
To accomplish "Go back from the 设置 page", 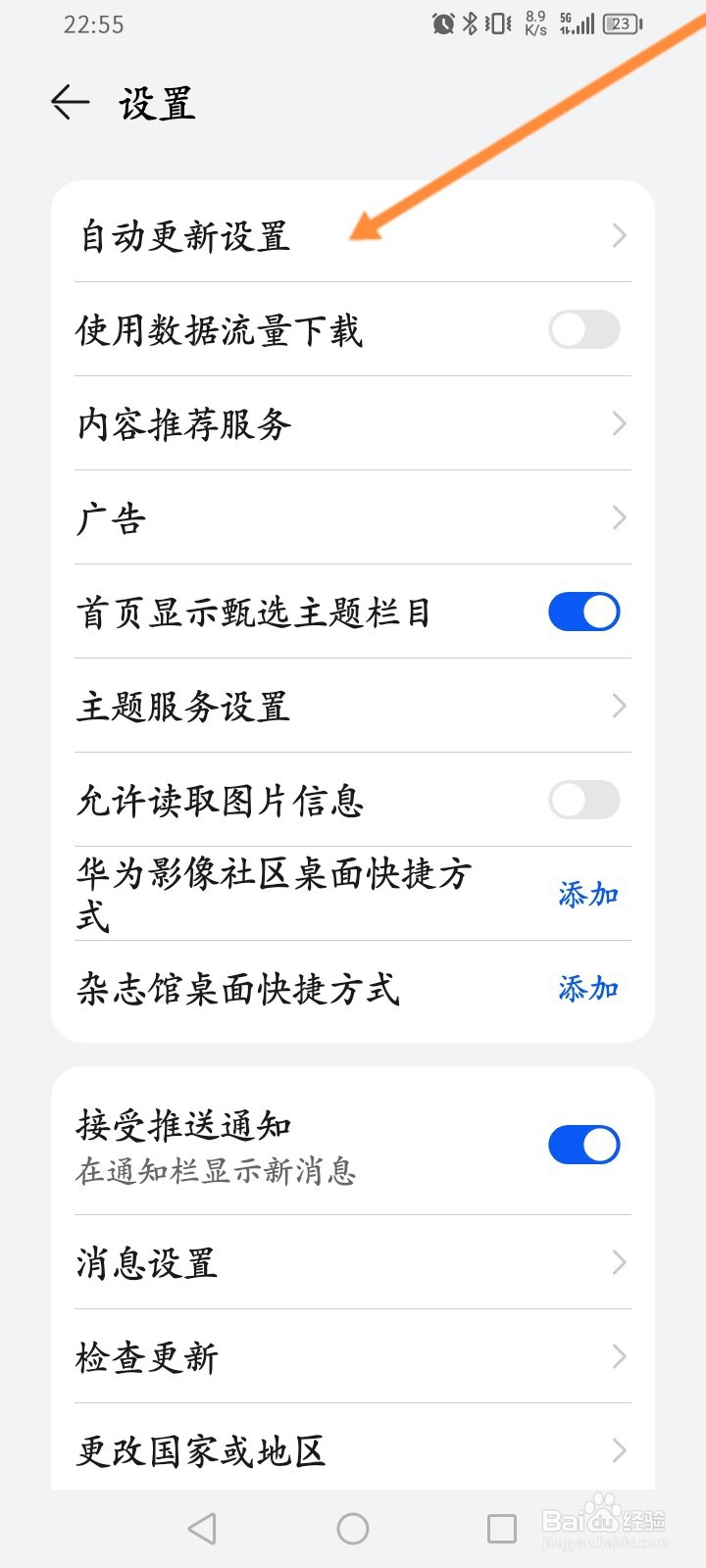I will click(71, 102).
